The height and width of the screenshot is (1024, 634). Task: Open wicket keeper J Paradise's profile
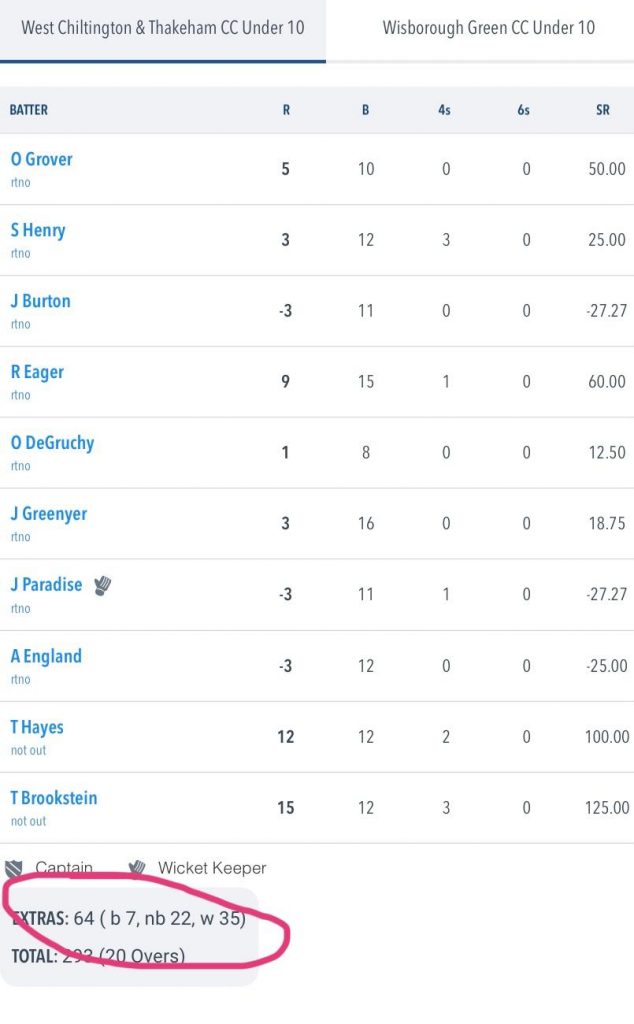(47, 585)
